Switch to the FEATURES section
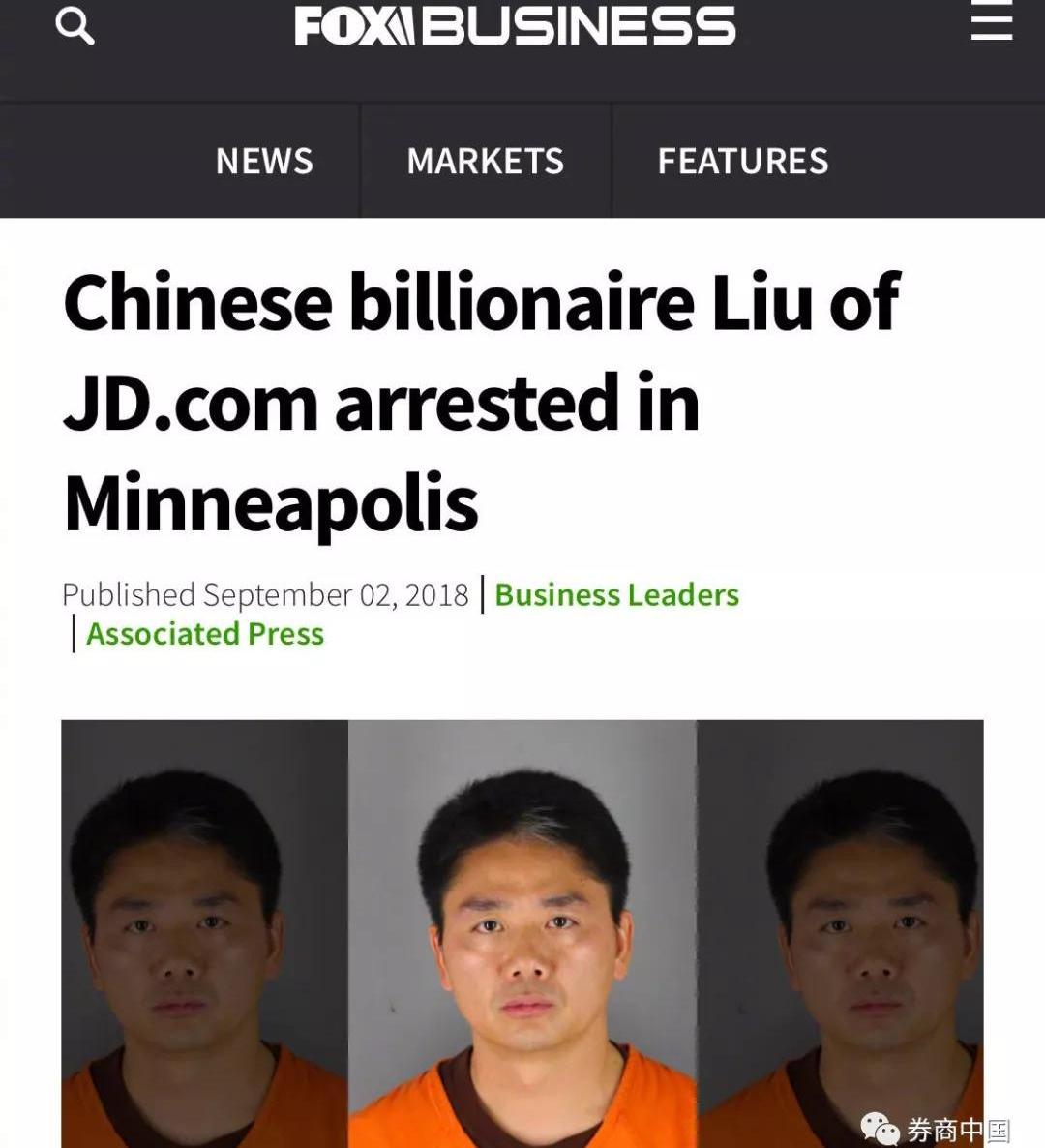This screenshot has width=1045, height=1148. pyautogui.click(x=742, y=161)
